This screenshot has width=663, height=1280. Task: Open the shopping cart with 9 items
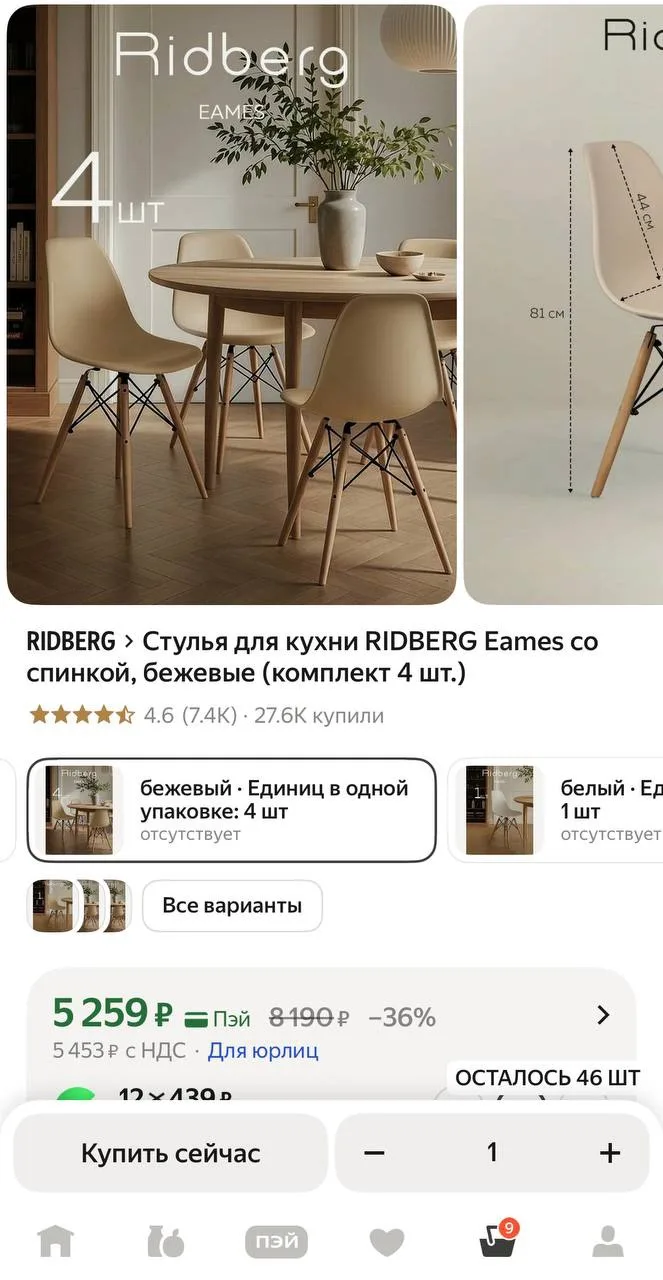point(498,1239)
